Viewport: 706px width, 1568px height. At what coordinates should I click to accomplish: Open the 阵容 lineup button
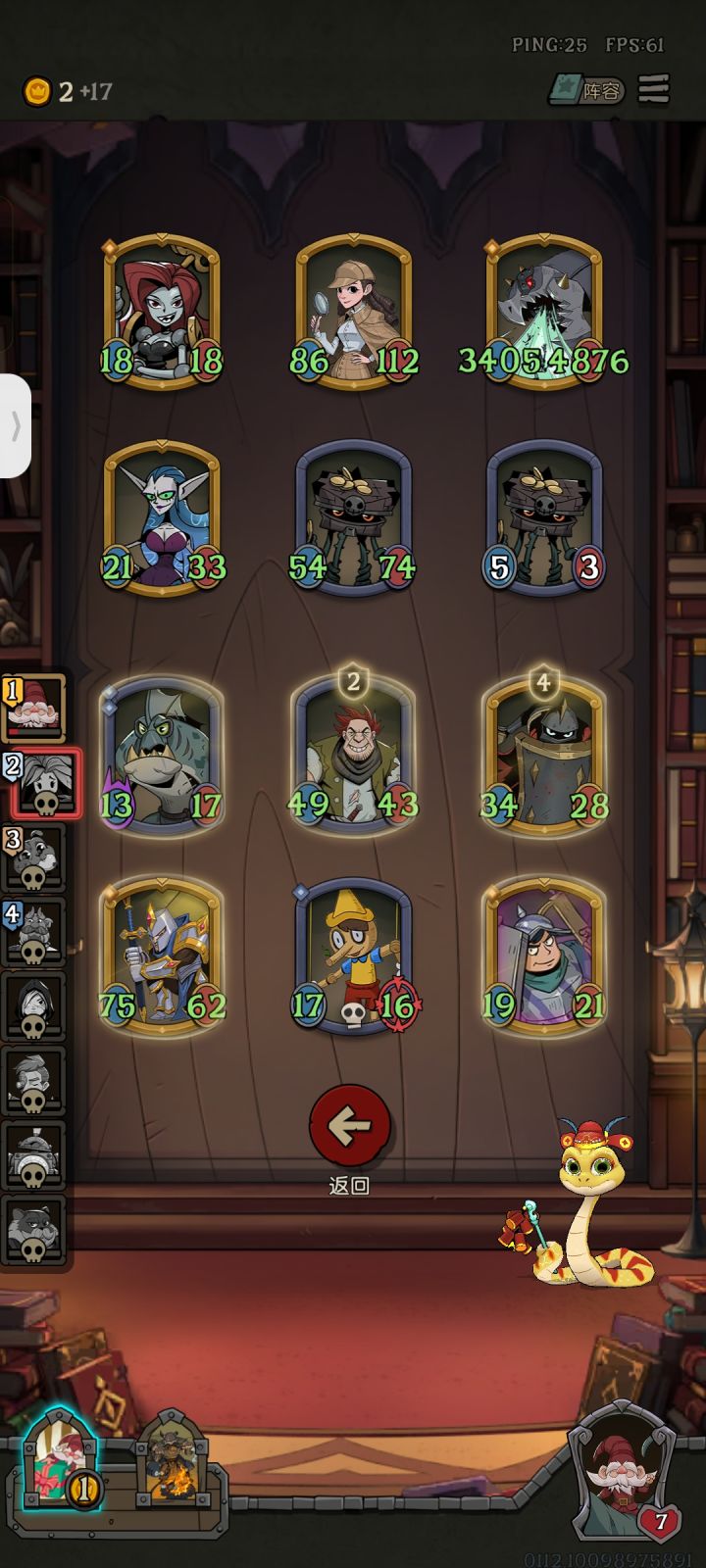586,91
